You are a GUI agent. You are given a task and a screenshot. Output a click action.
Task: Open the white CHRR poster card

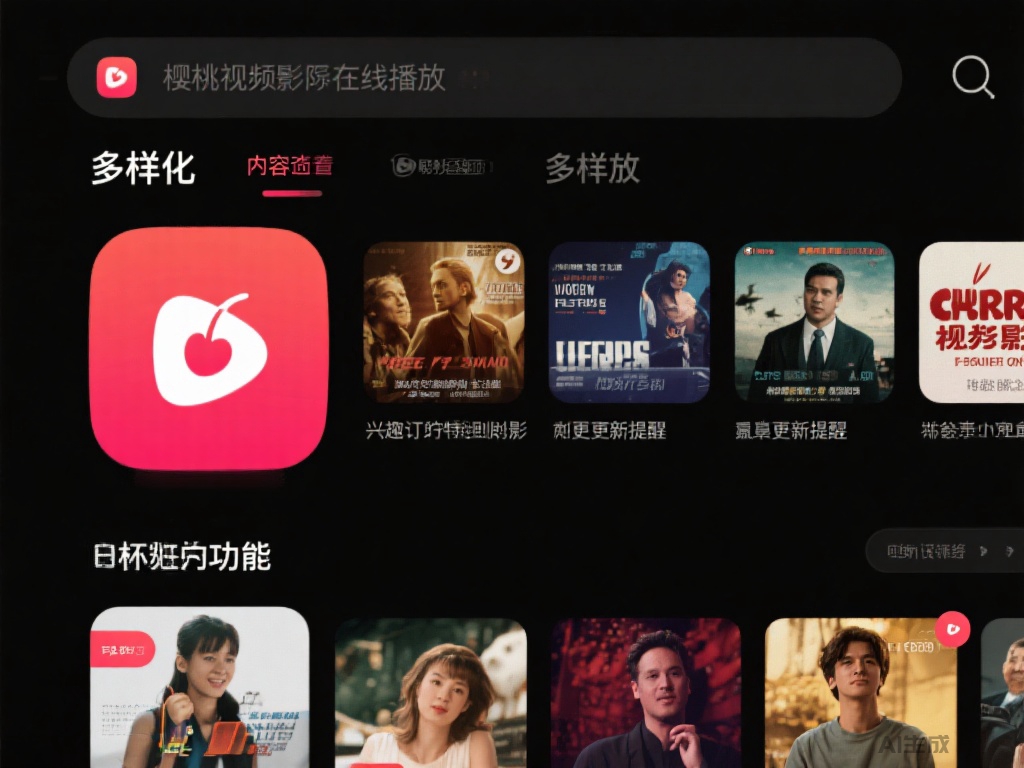click(x=972, y=322)
